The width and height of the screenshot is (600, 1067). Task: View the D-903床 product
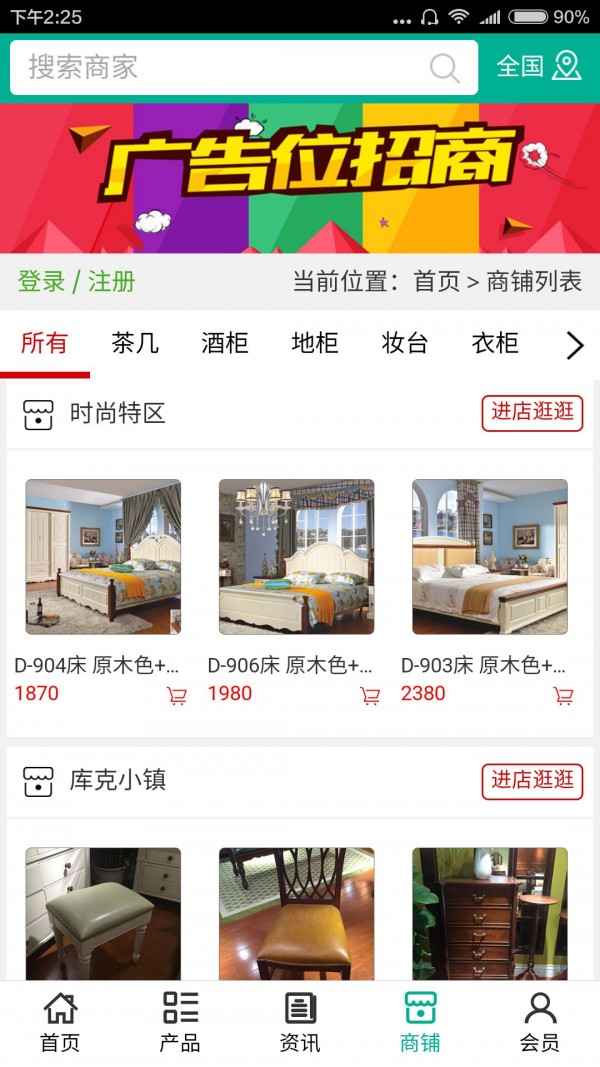490,557
